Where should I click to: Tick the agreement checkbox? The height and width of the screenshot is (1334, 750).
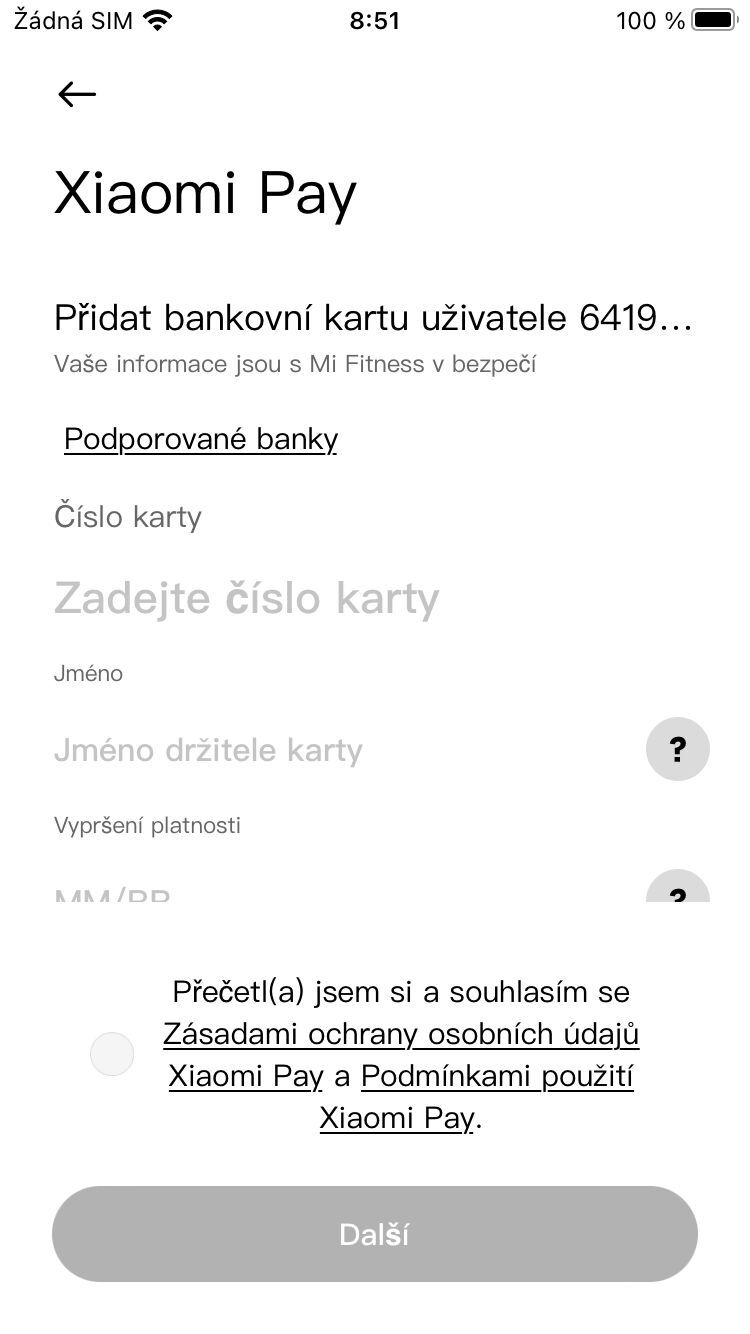(112, 1054)
